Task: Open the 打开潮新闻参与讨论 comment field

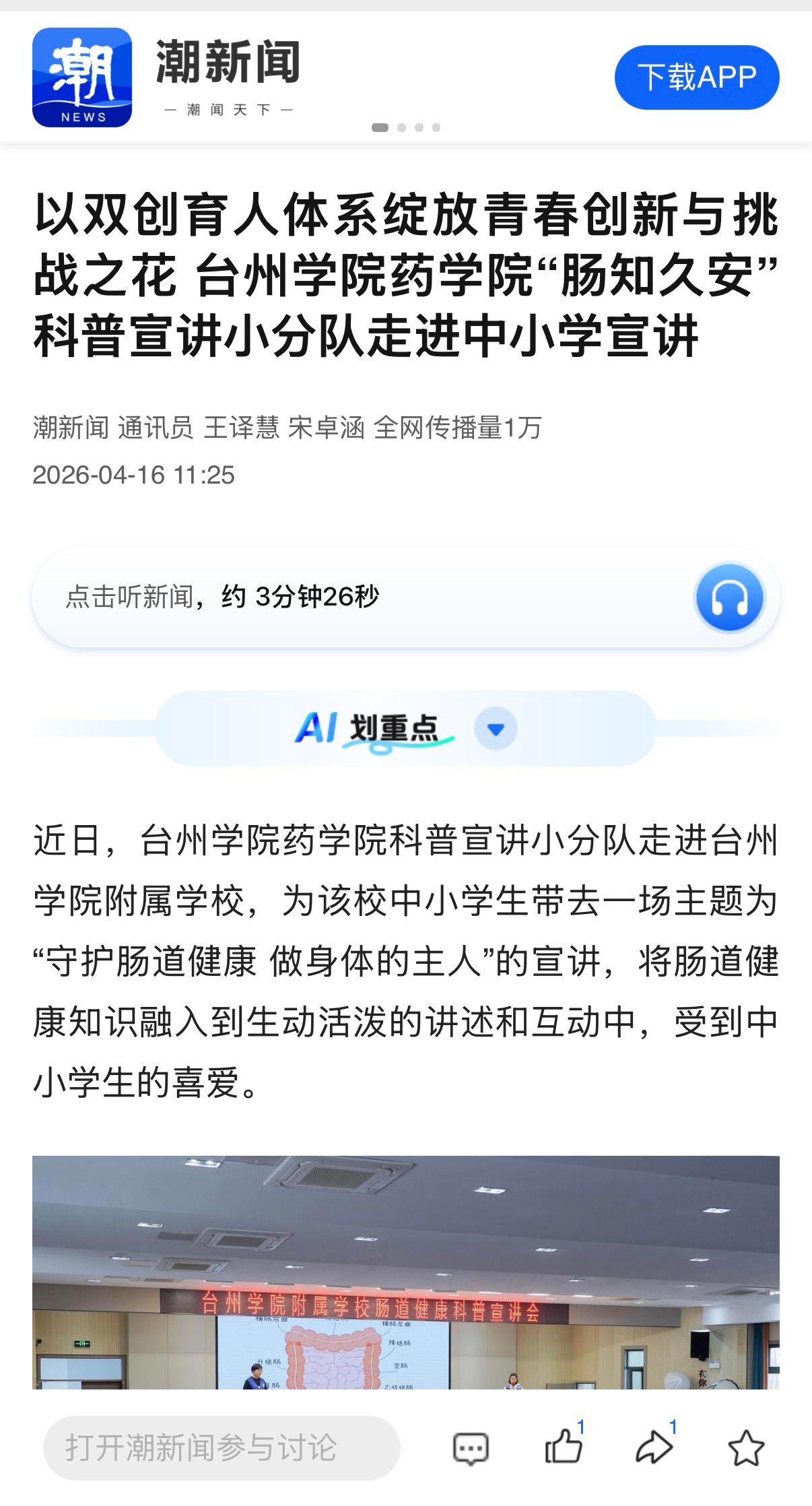Action: [222, 1447]
